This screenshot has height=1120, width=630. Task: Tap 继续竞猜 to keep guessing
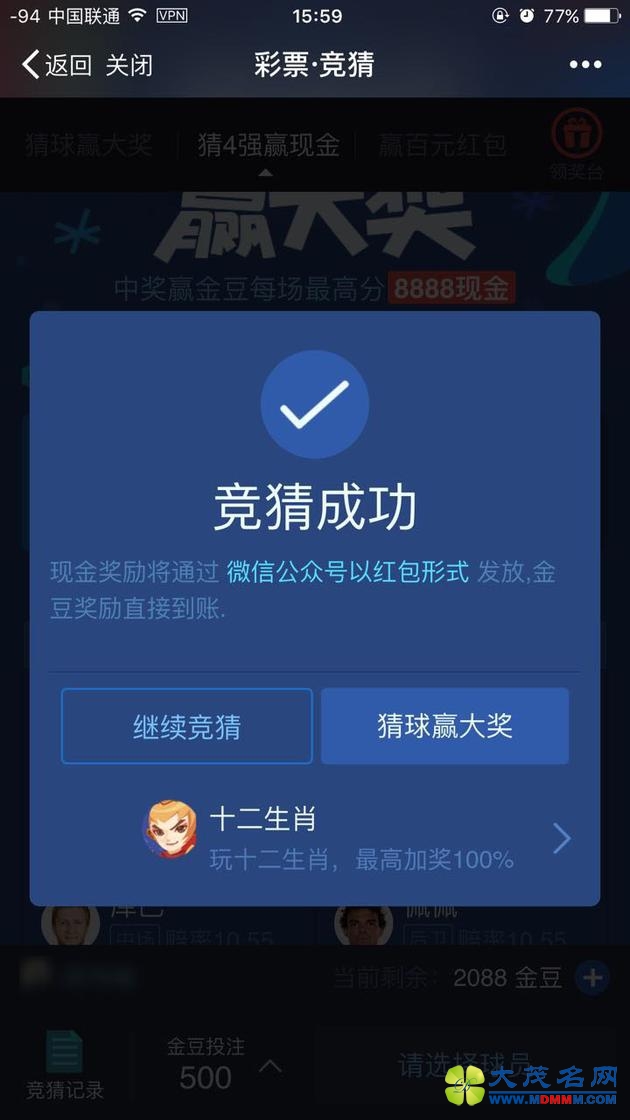point(187,726)
